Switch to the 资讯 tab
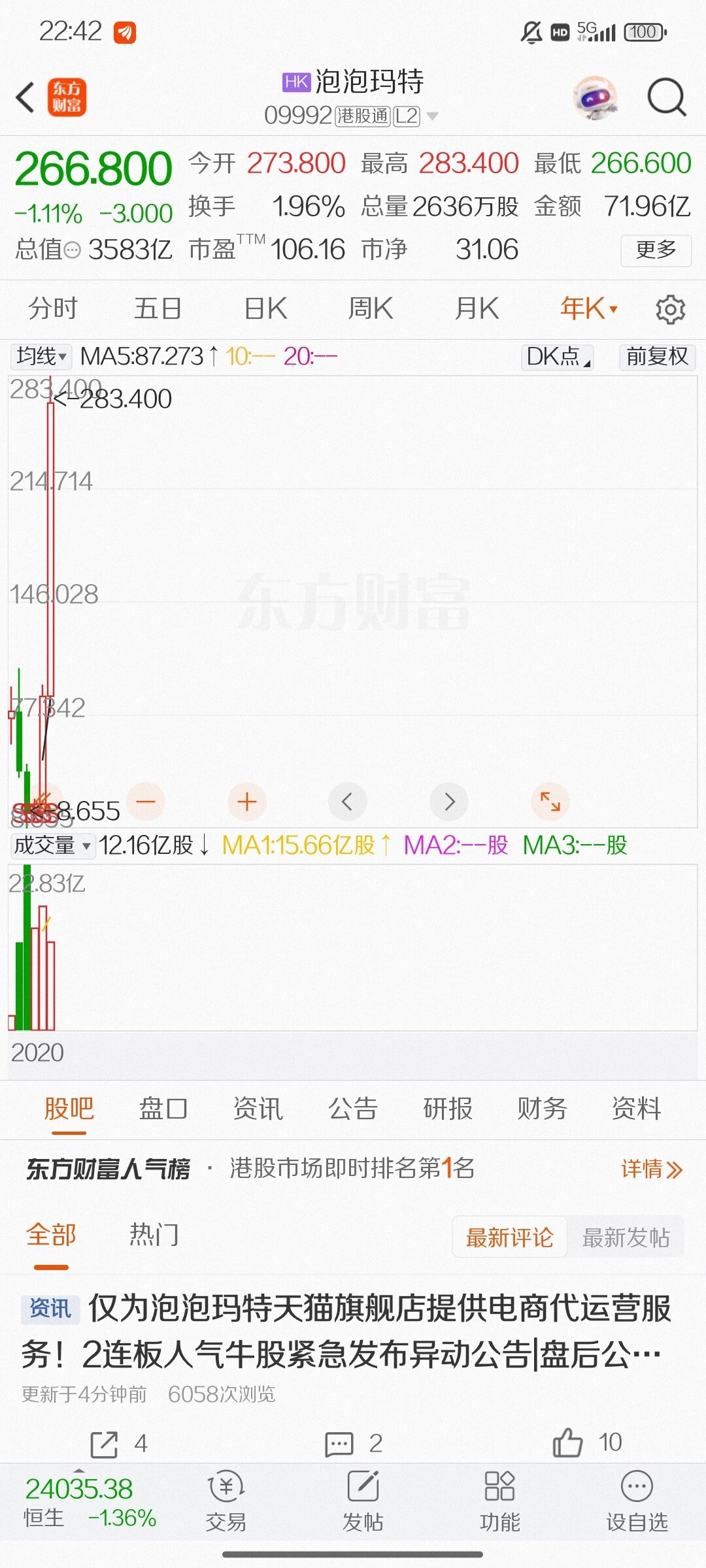This screenshot has height=1568, width=706. [x=258, y=1109]
